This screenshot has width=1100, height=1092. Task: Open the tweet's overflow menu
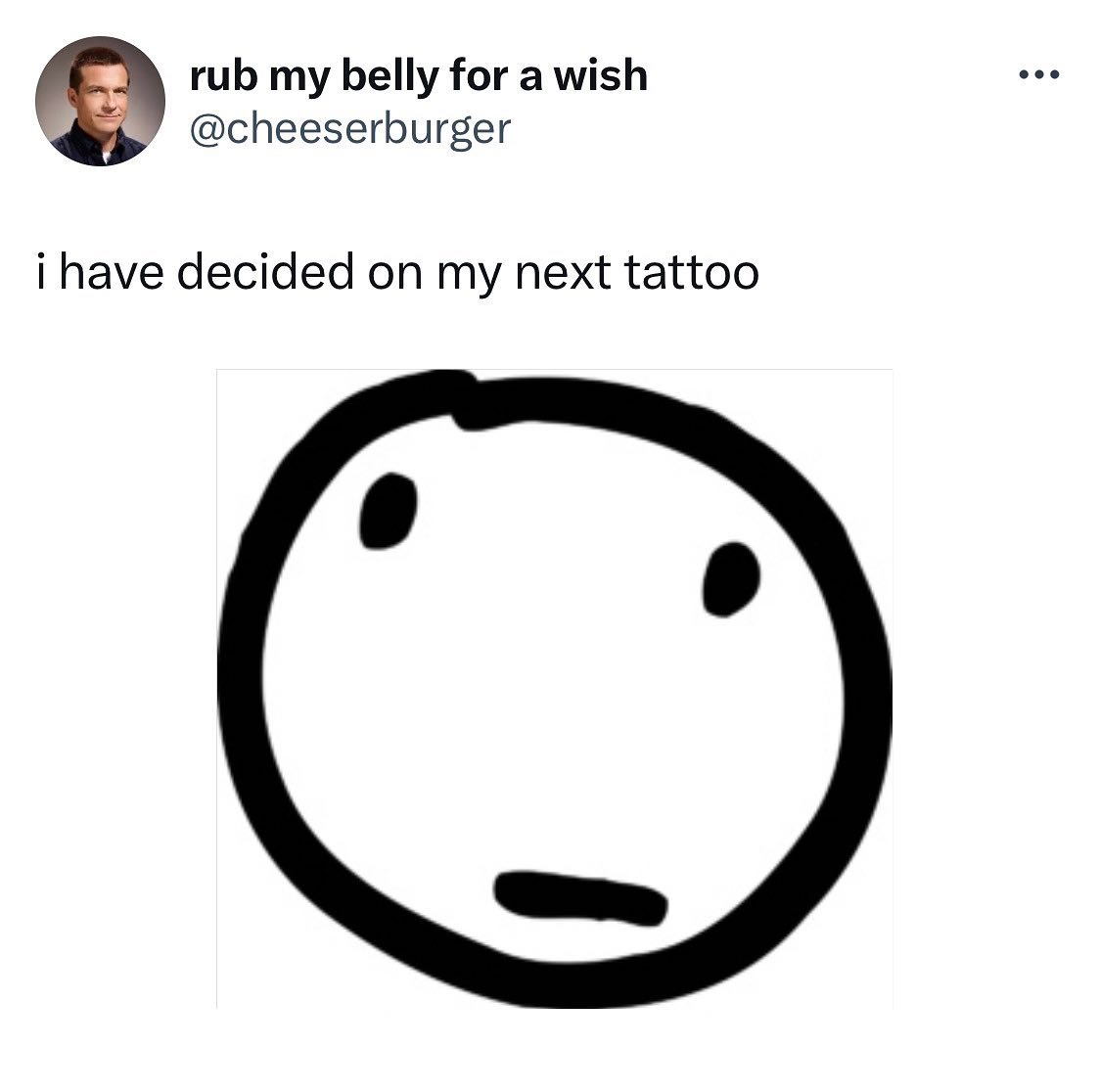point(1037,75)
